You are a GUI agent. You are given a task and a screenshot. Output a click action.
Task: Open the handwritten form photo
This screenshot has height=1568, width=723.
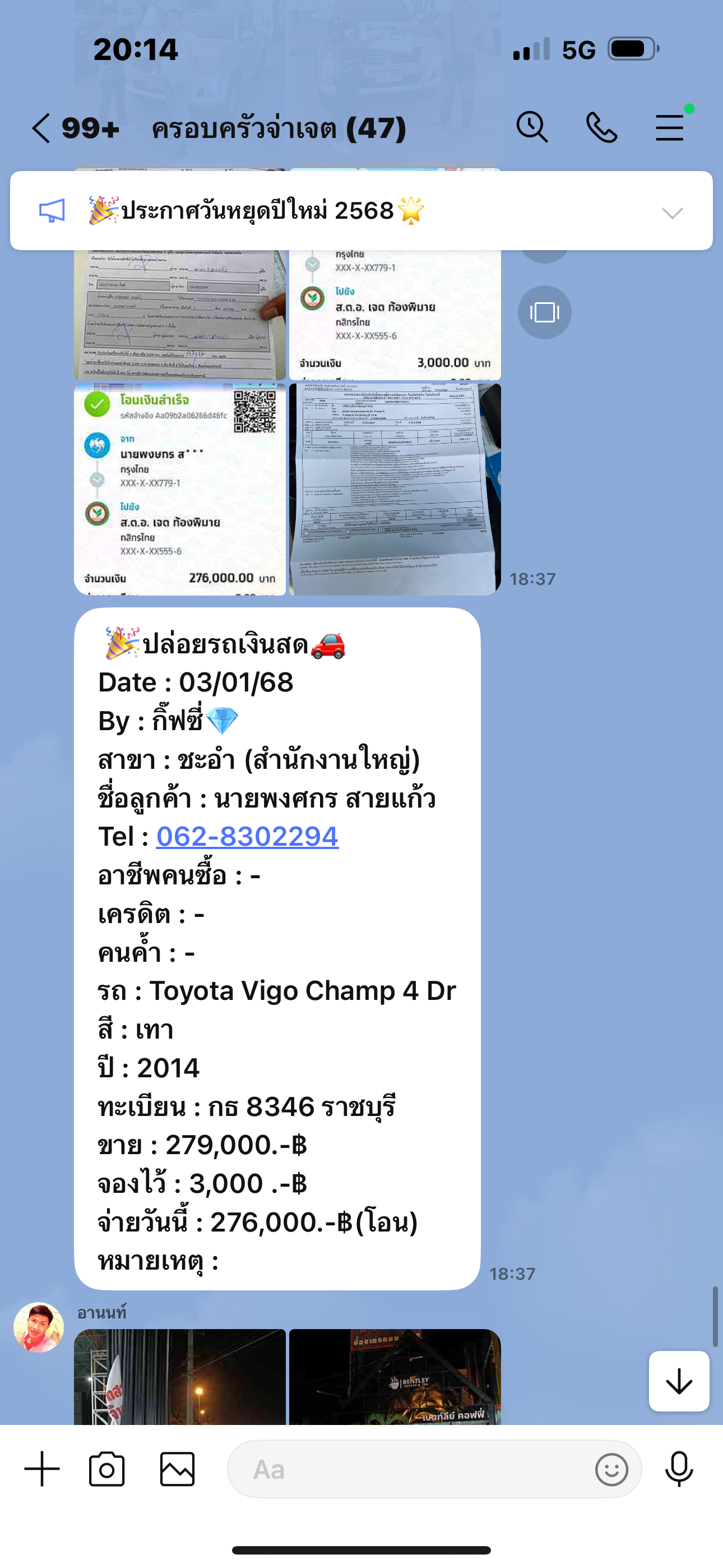[180, 315]
